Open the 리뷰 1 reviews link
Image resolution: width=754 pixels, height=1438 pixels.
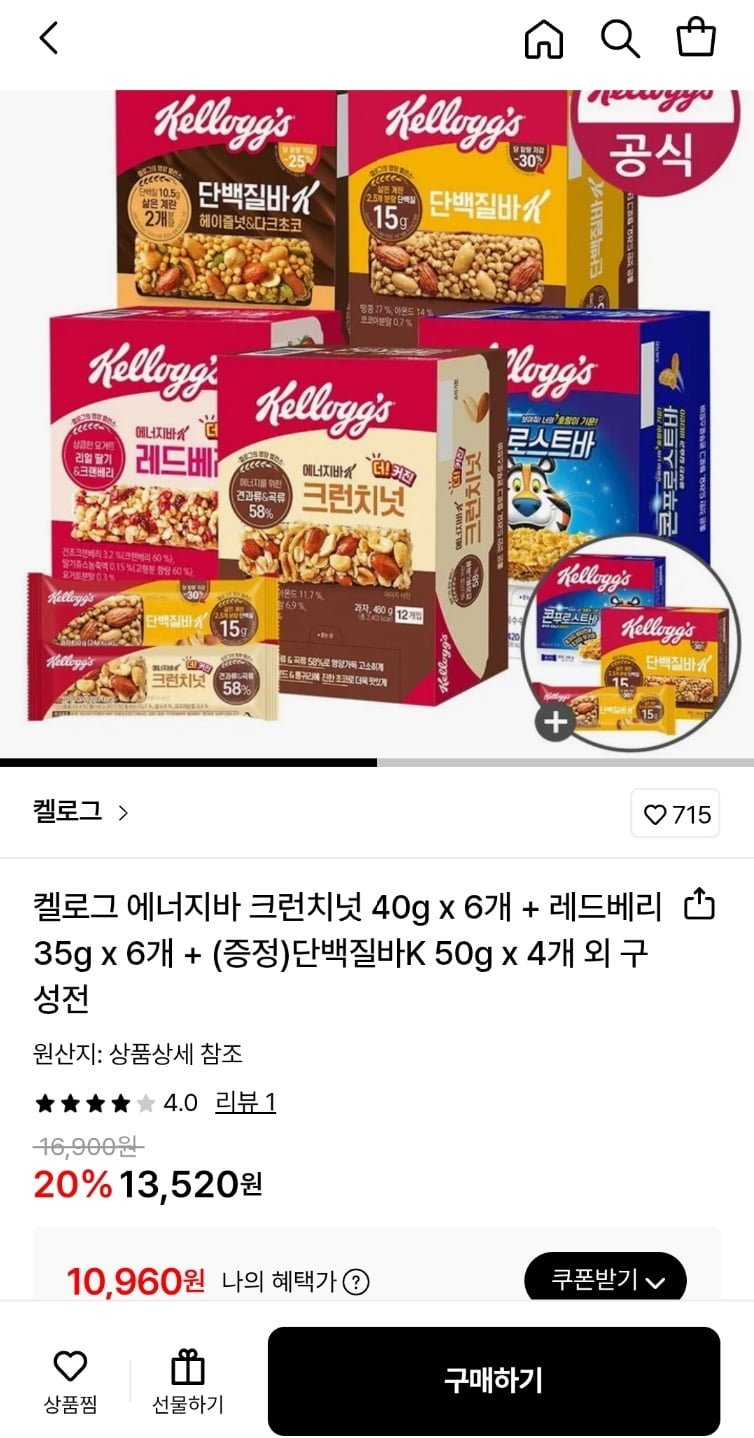tap(245, 1103)
